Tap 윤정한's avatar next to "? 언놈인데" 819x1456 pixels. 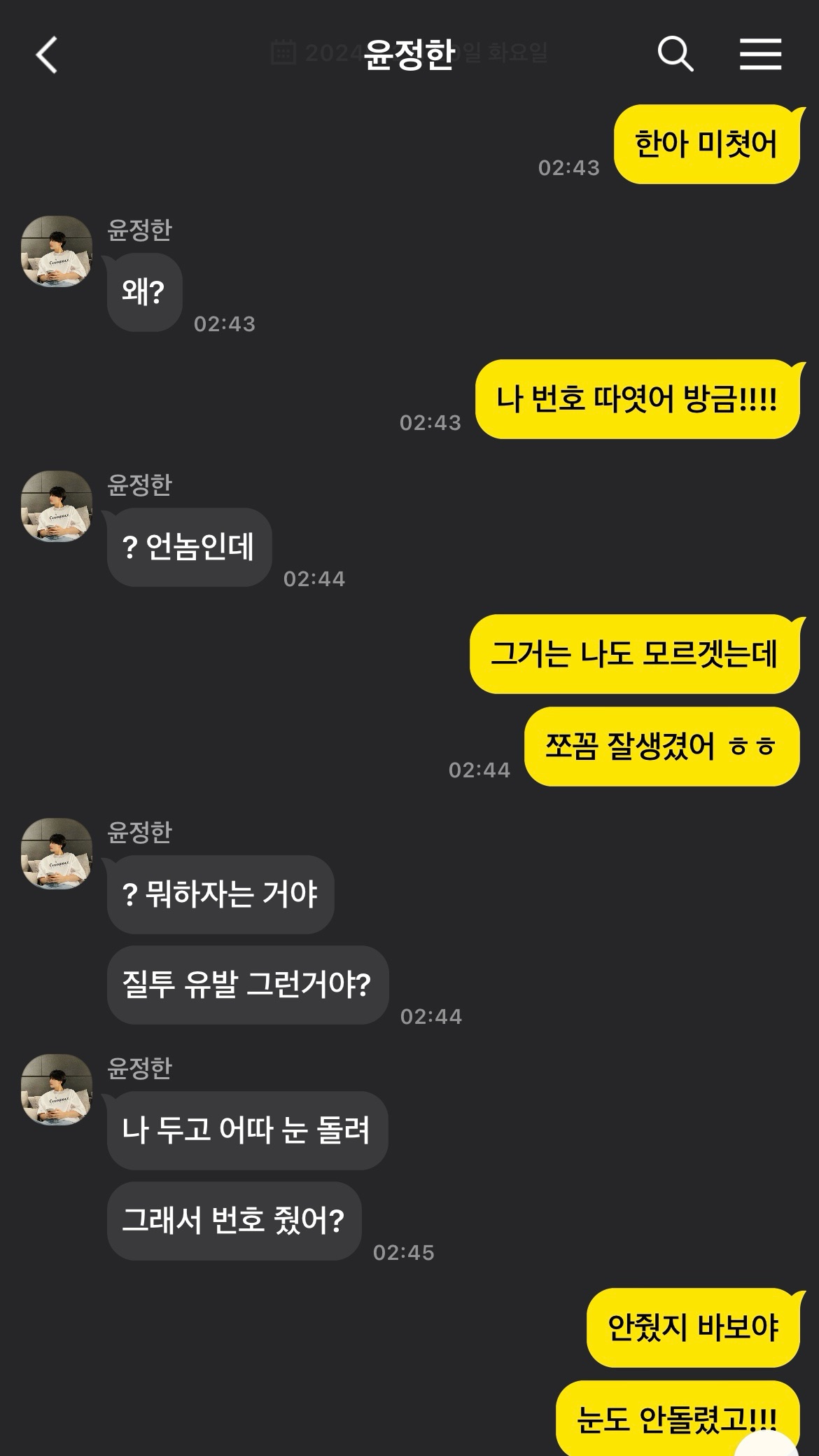click(x=57, y=506)
